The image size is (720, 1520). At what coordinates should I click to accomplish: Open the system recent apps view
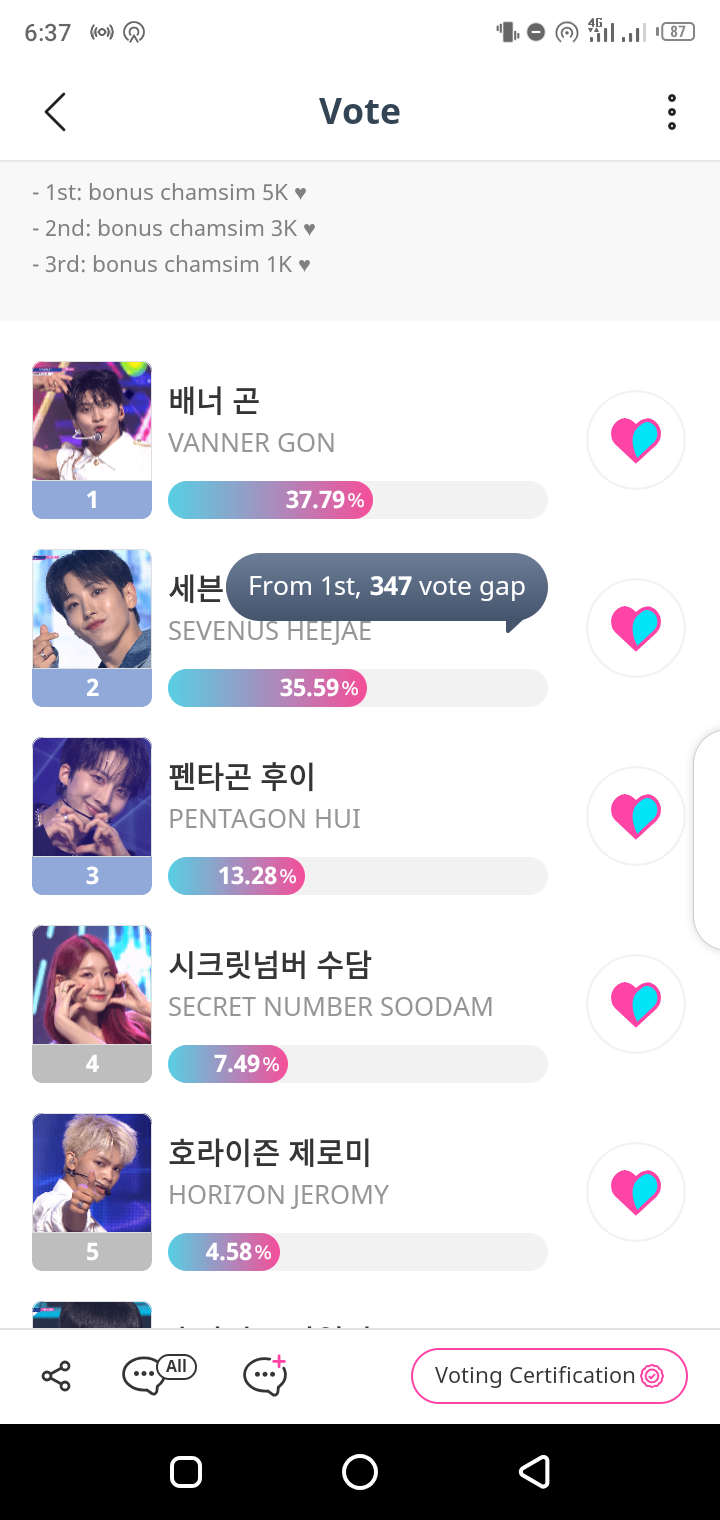click(x=187, y=1472)
